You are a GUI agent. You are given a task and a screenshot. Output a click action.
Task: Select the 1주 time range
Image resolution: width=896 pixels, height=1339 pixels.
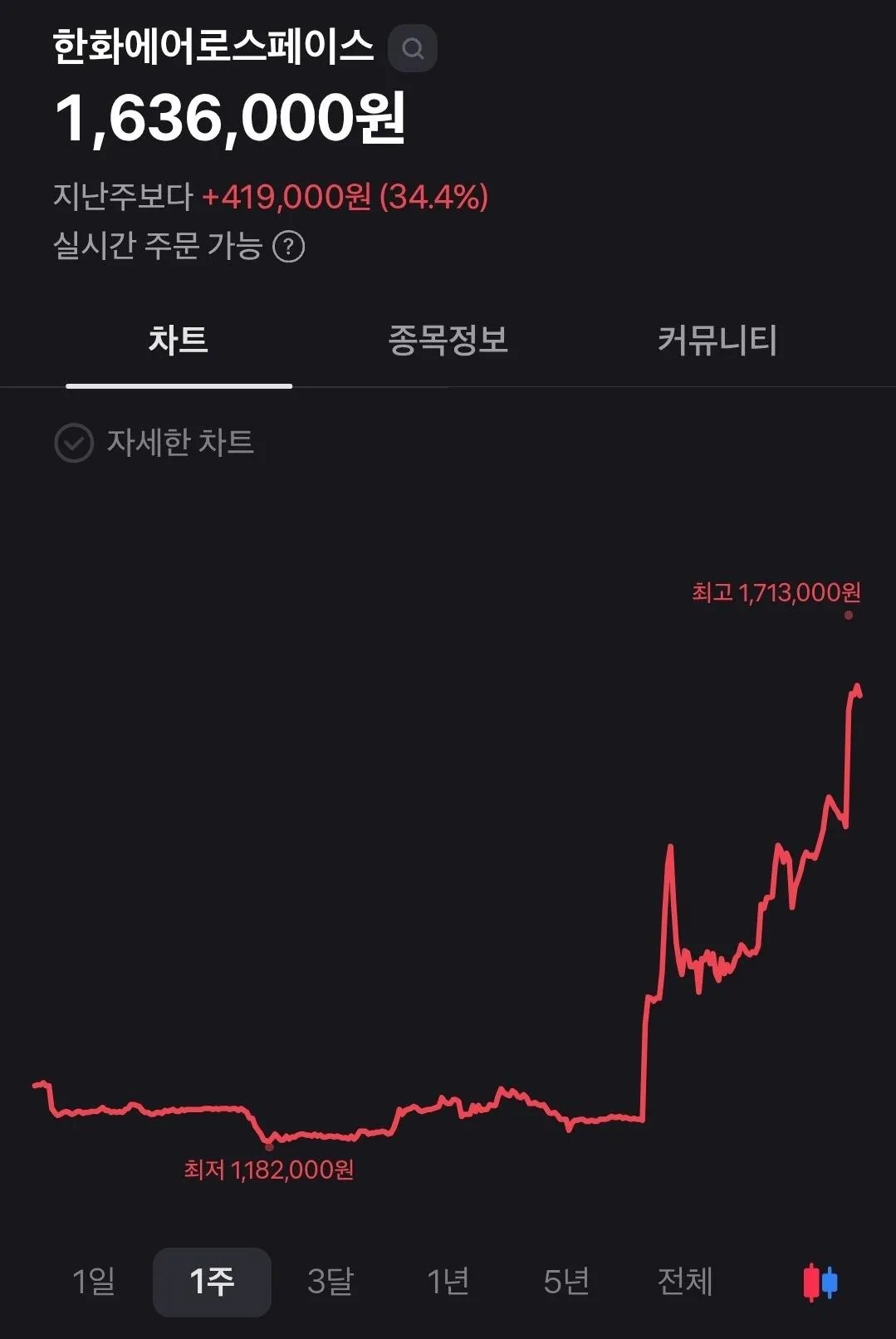pyautogui.click(x=212, y=1281)
